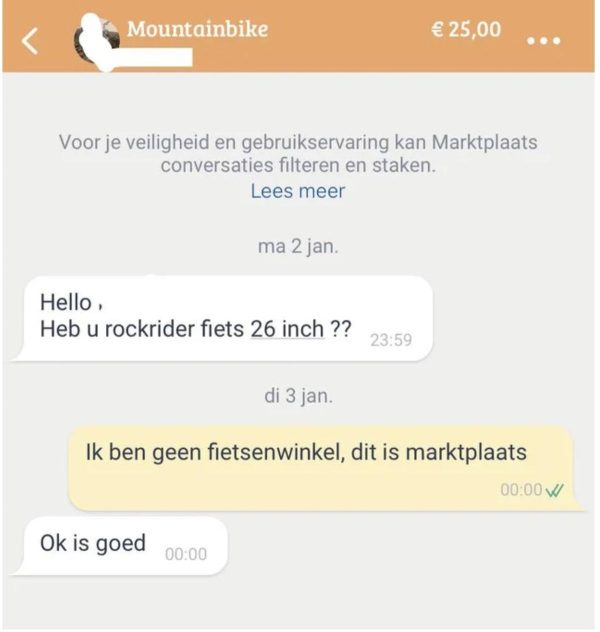
Task: Tap the underlined 26 inch text
Action: coord(287,329)
